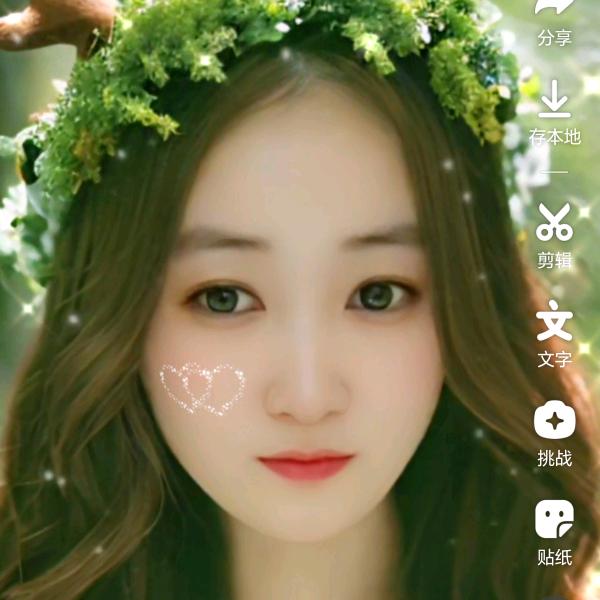Viewport: 600px width, 600px height.
Task: Open the 挑战 challenge option
Action: [x=554, y=434]
